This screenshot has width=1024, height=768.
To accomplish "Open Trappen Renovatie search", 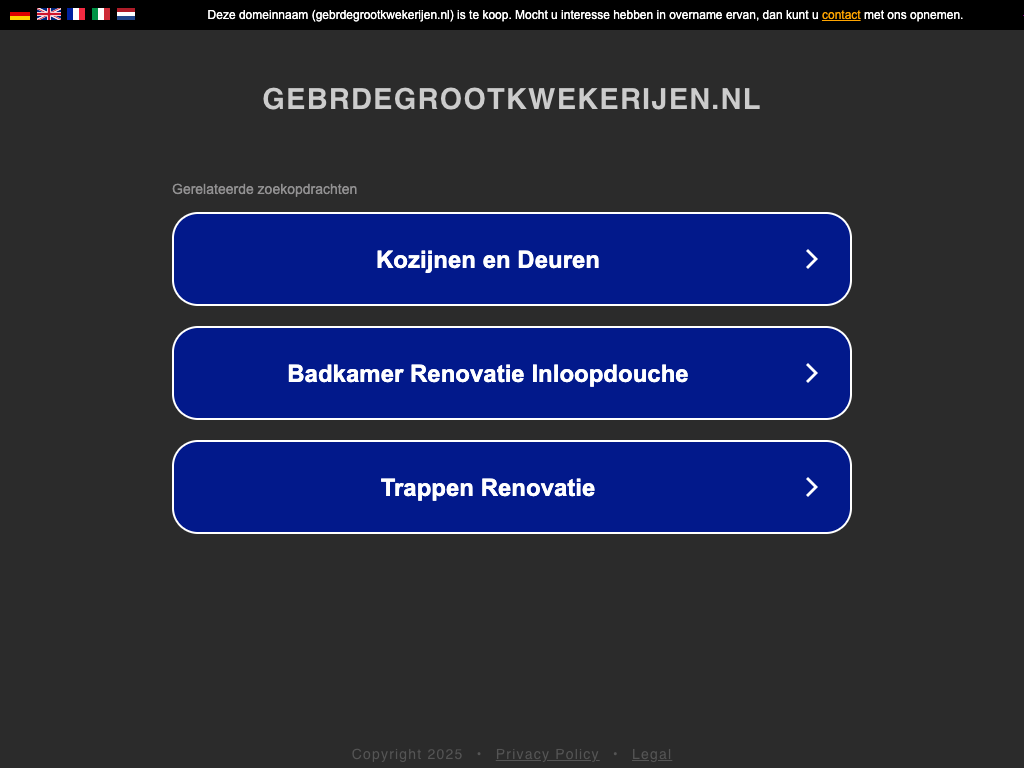I will click(x=512, y=487).
